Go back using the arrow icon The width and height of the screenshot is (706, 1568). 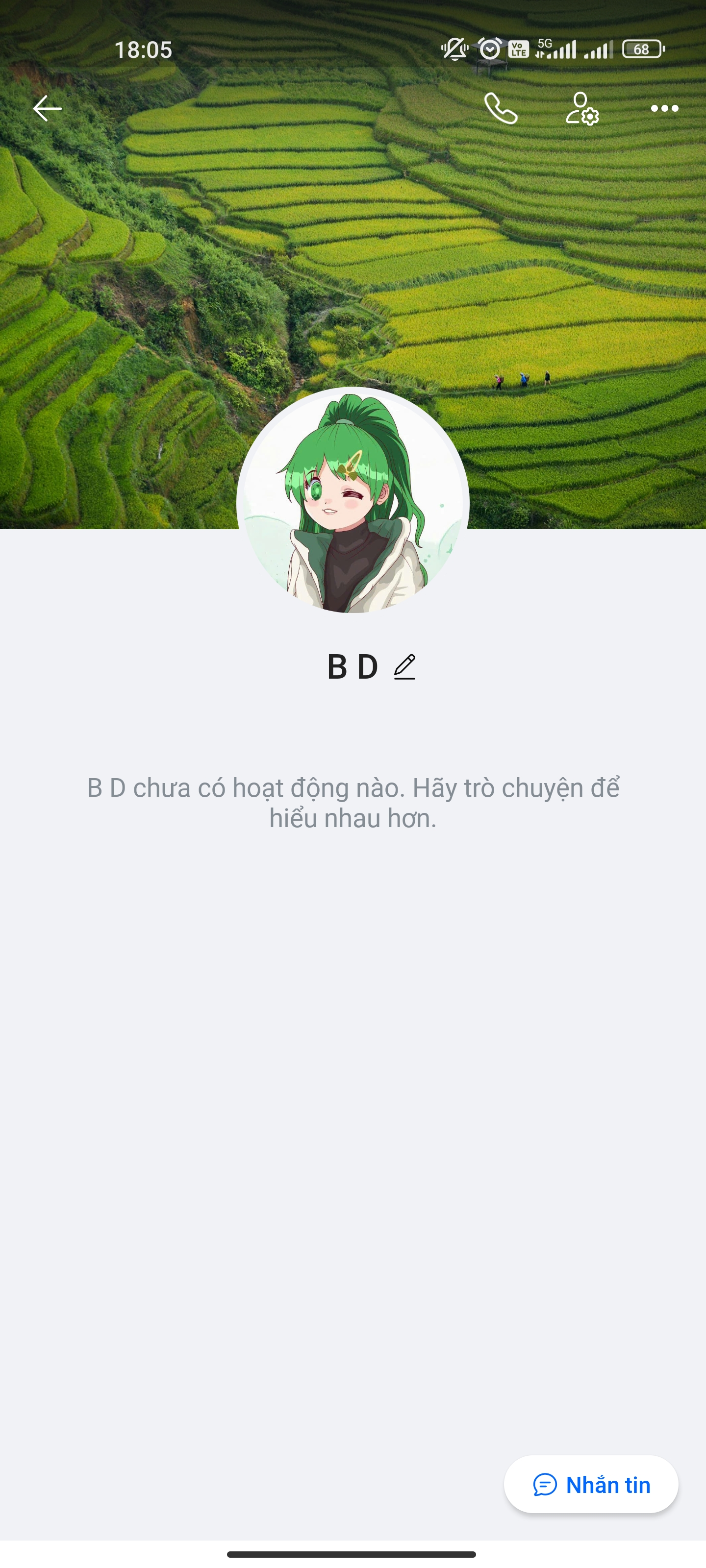(47, 109)
